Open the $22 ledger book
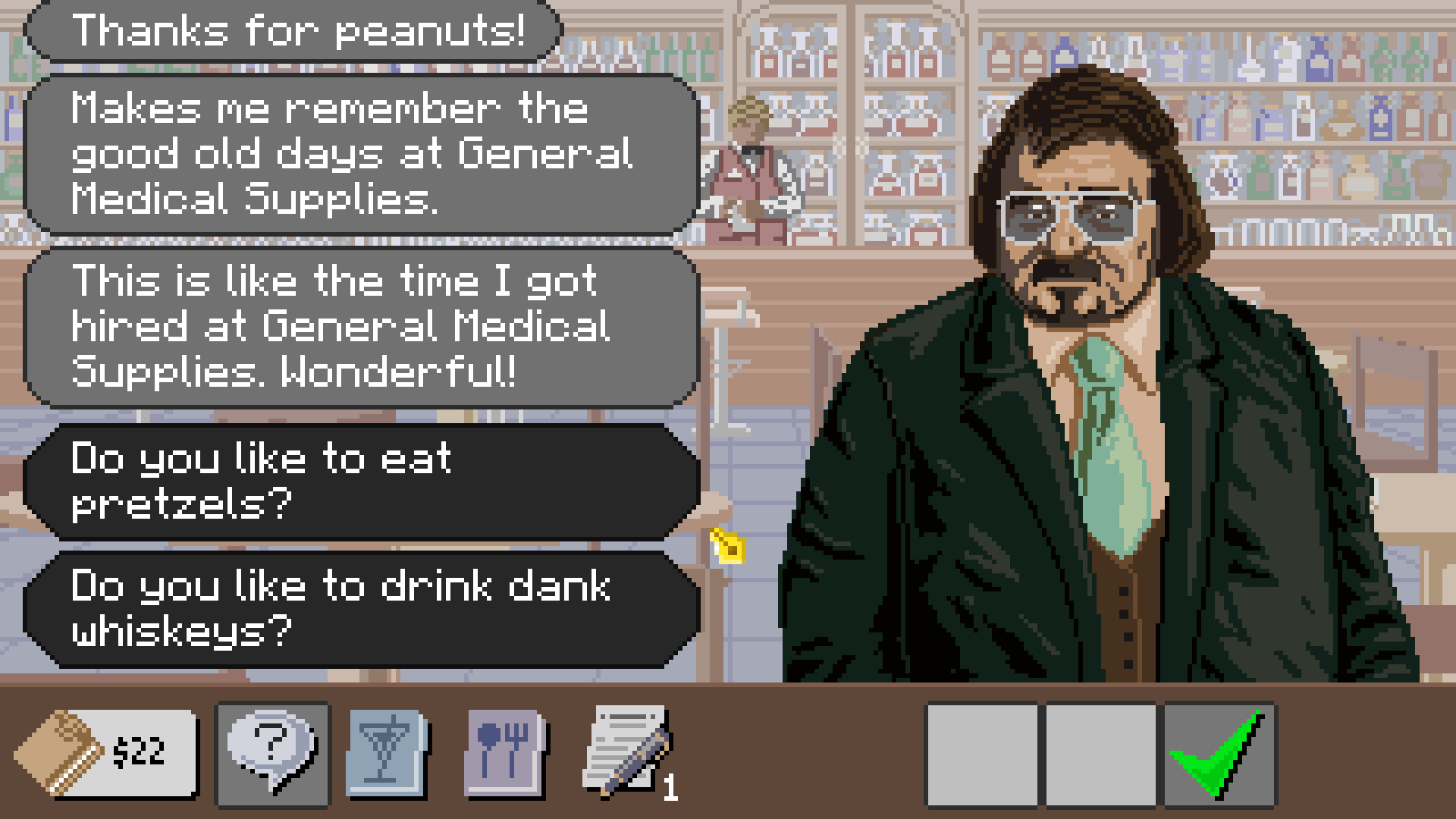1456x819 pixels. point(105,752)
